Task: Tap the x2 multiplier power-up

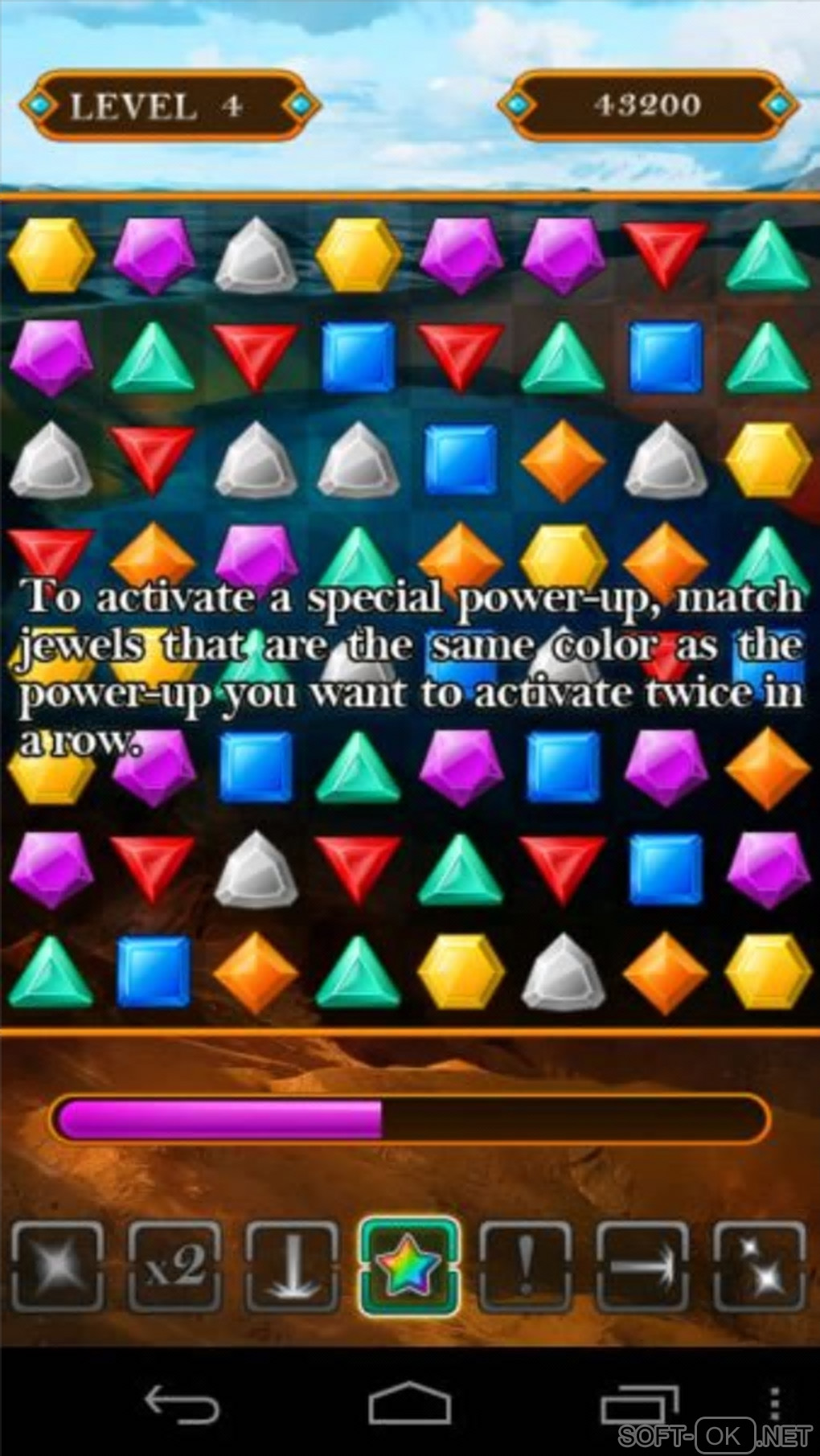Action: tap(174, 1267)
